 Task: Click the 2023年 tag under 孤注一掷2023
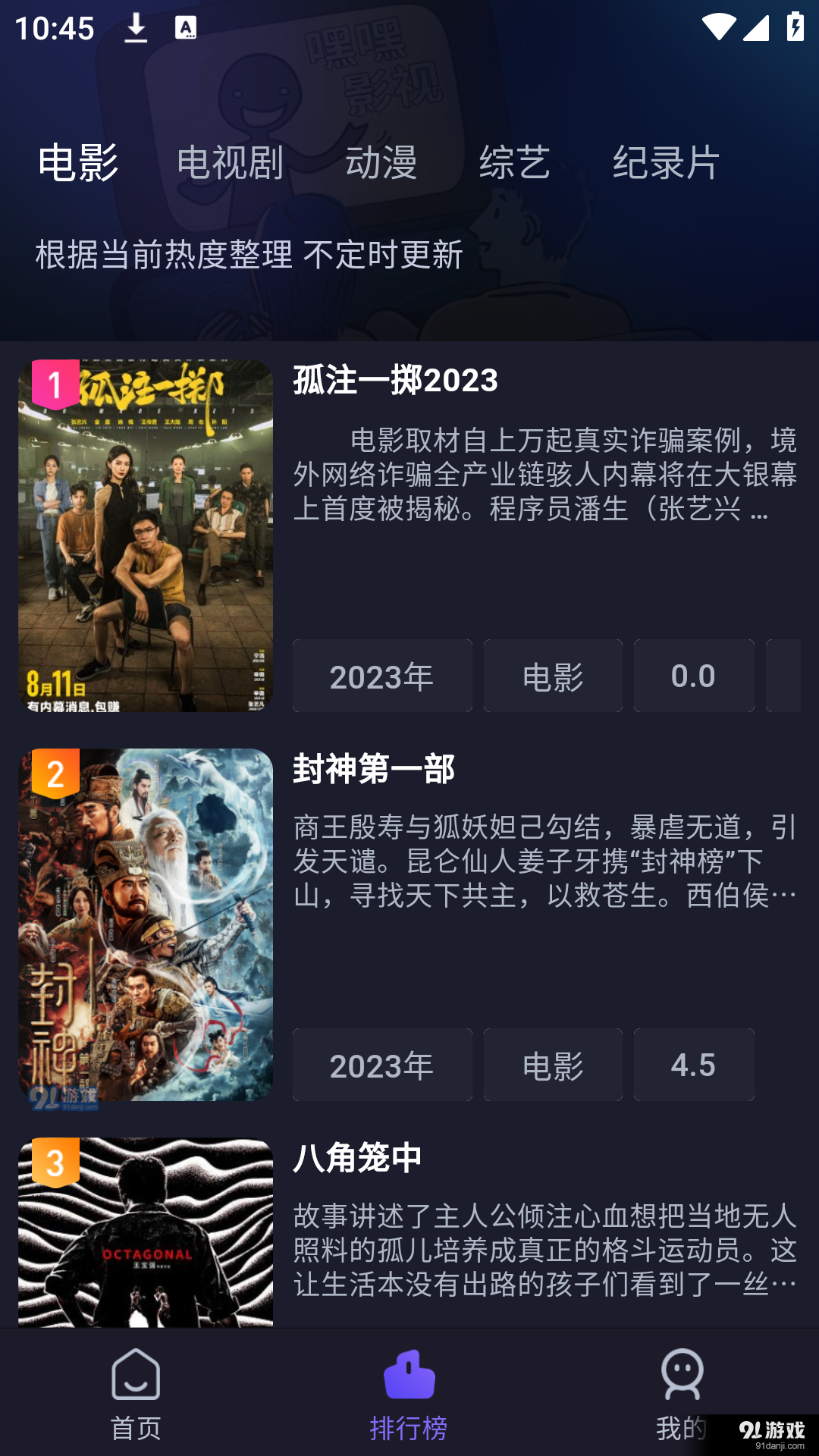click(382, 676)
